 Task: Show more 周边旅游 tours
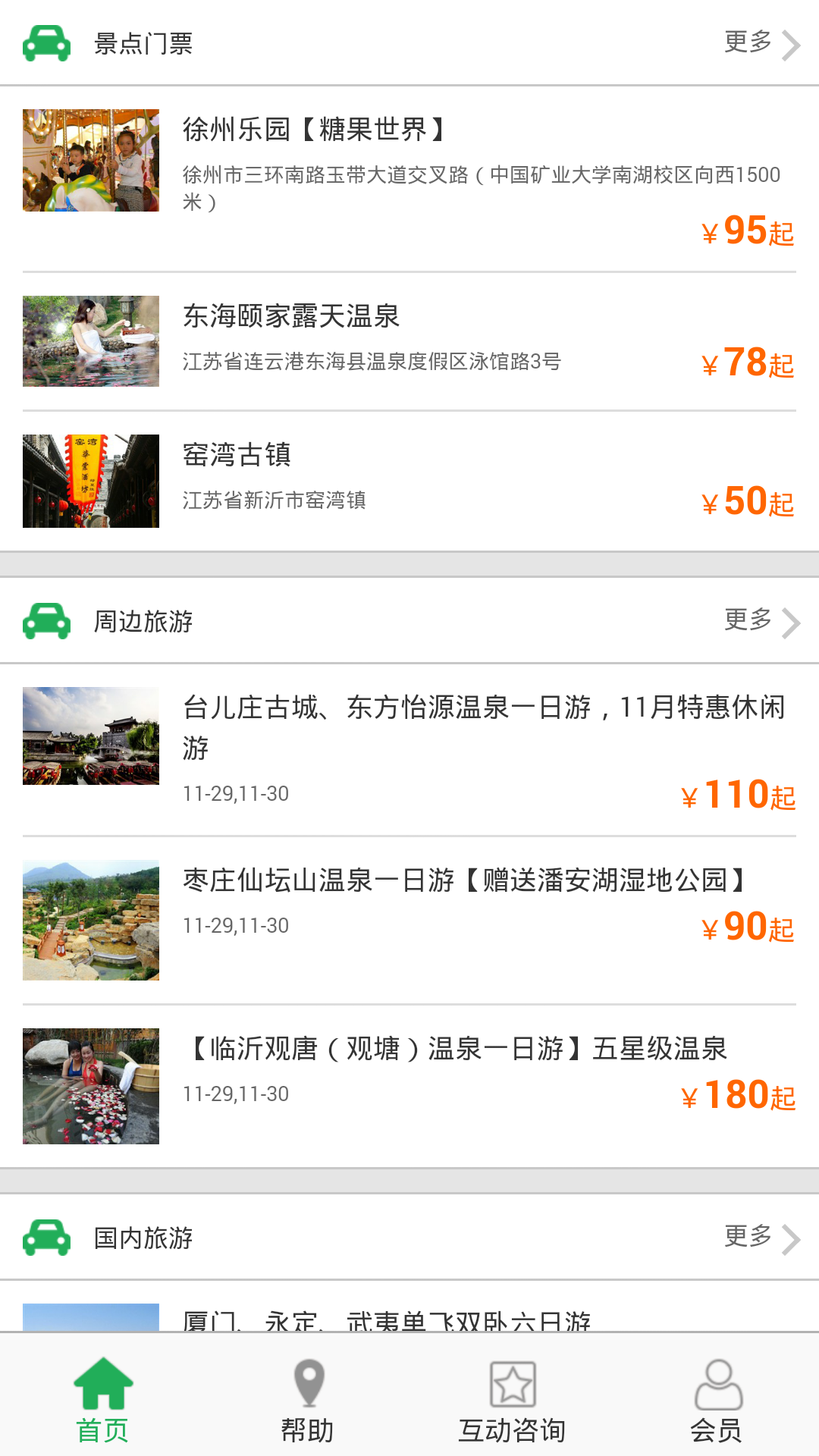[x=761, y=621]
